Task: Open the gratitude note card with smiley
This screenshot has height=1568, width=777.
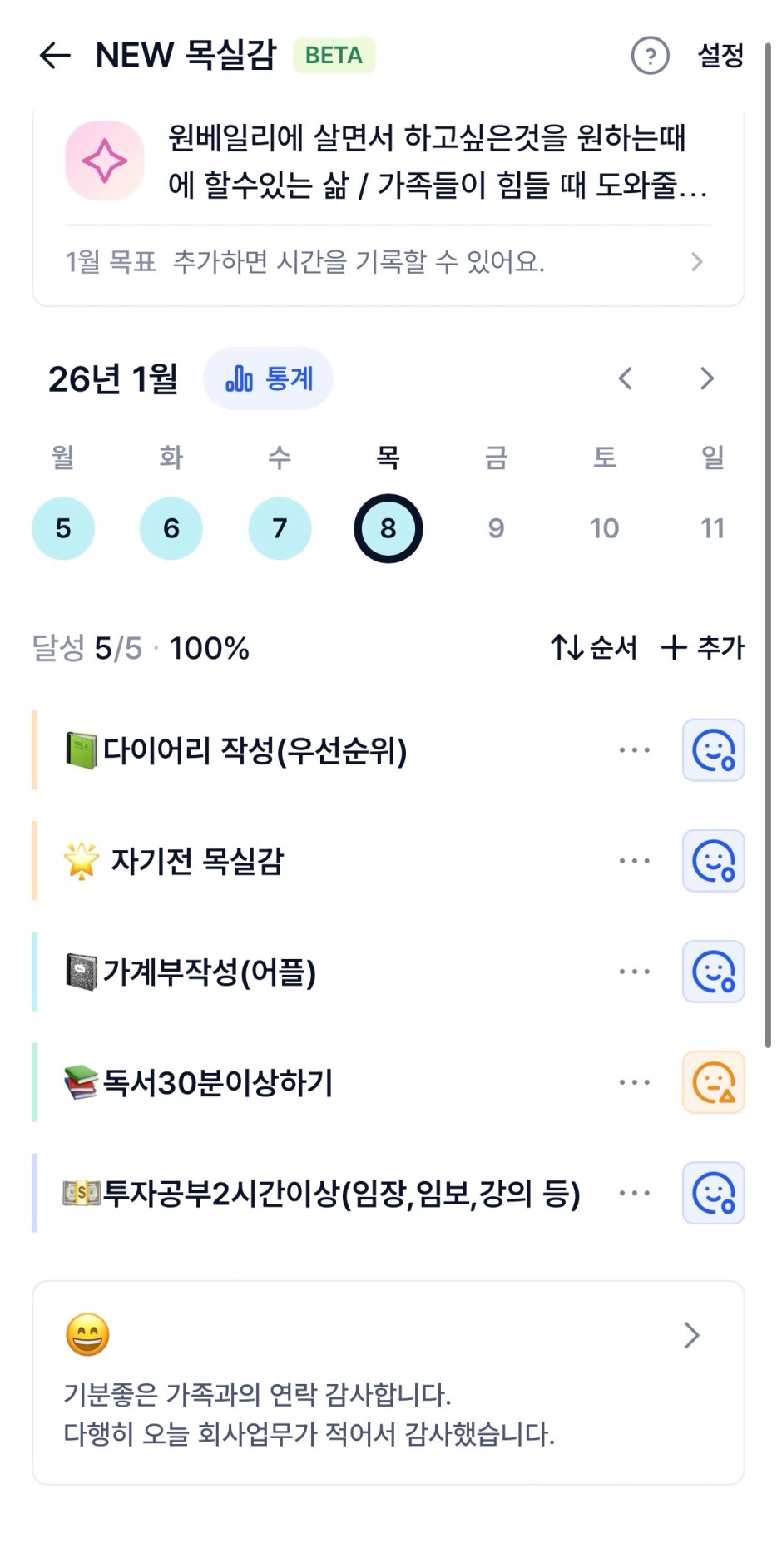Action: 388,1383
